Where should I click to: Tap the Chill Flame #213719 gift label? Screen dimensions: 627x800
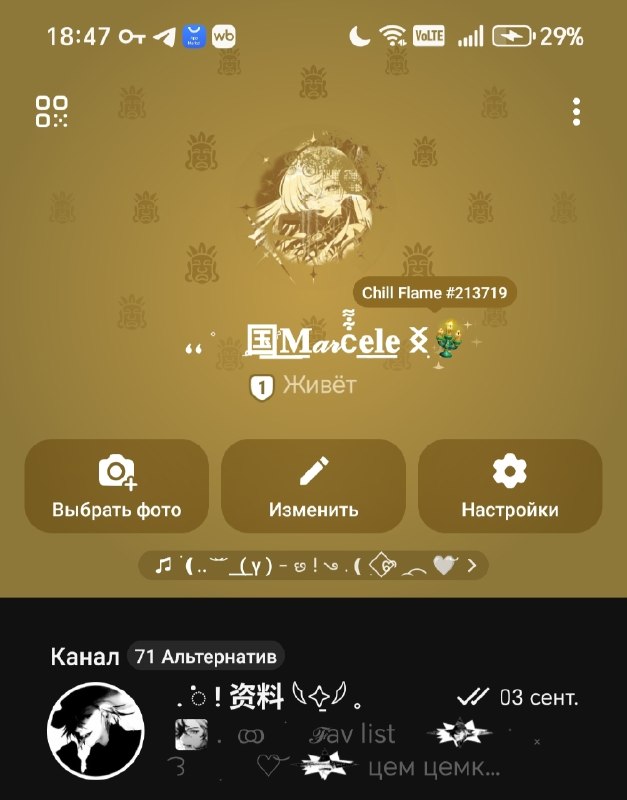pyautogui.click(x=435, y=293)
